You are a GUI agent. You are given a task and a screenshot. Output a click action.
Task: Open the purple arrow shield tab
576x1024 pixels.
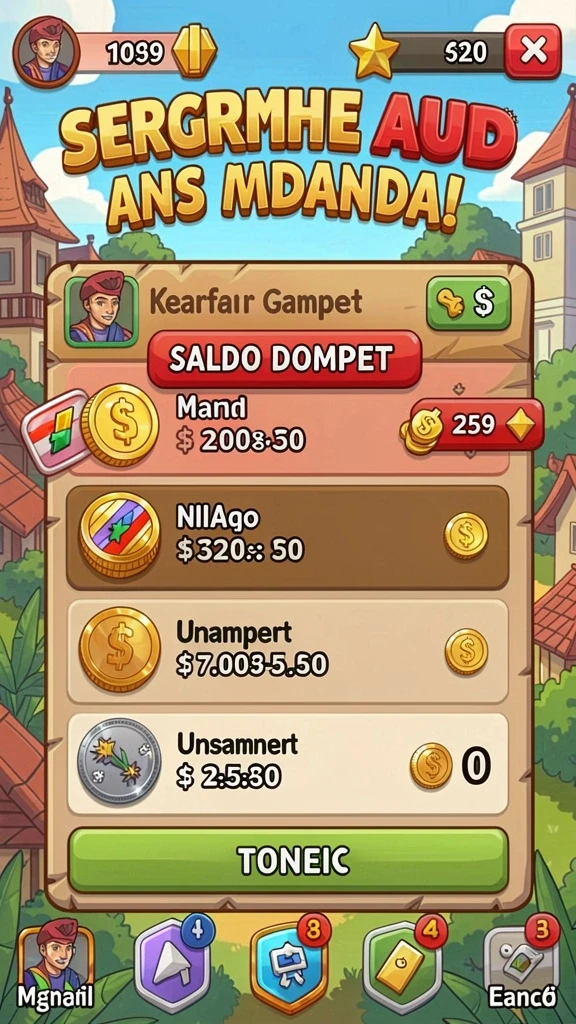click(x=172, y=965)
